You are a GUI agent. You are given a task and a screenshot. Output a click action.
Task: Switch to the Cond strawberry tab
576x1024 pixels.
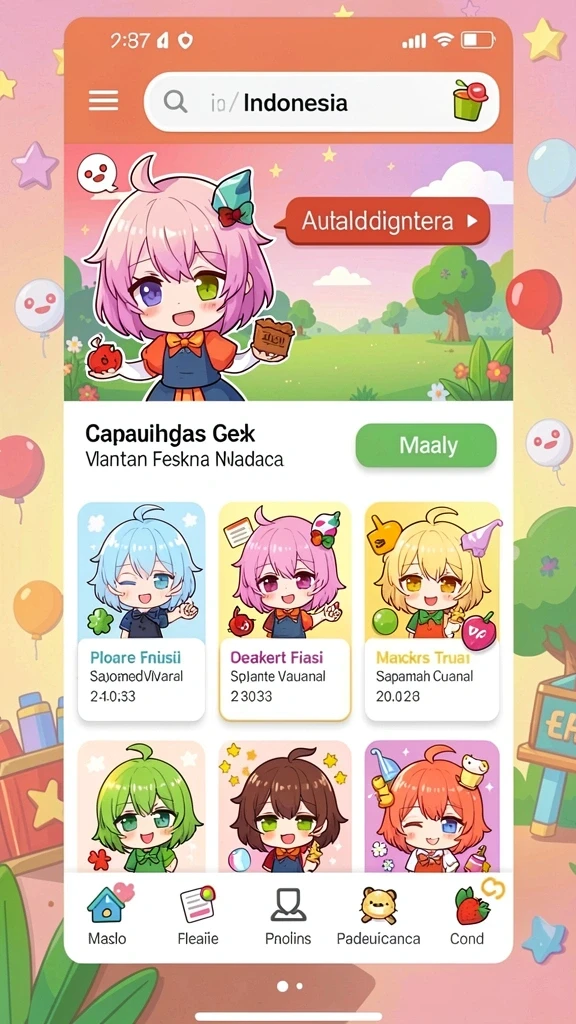(x=468, y=914)
